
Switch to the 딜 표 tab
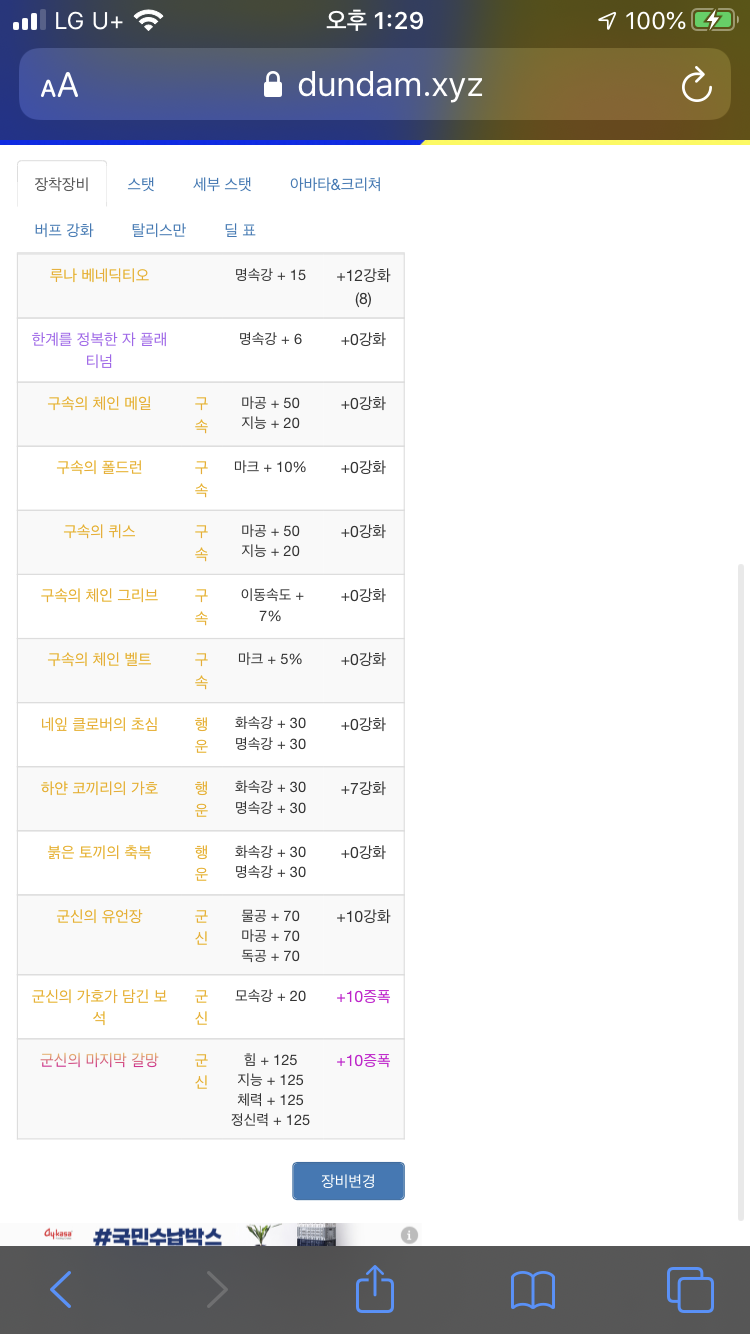pyautogui.click(x=240, y=230)
